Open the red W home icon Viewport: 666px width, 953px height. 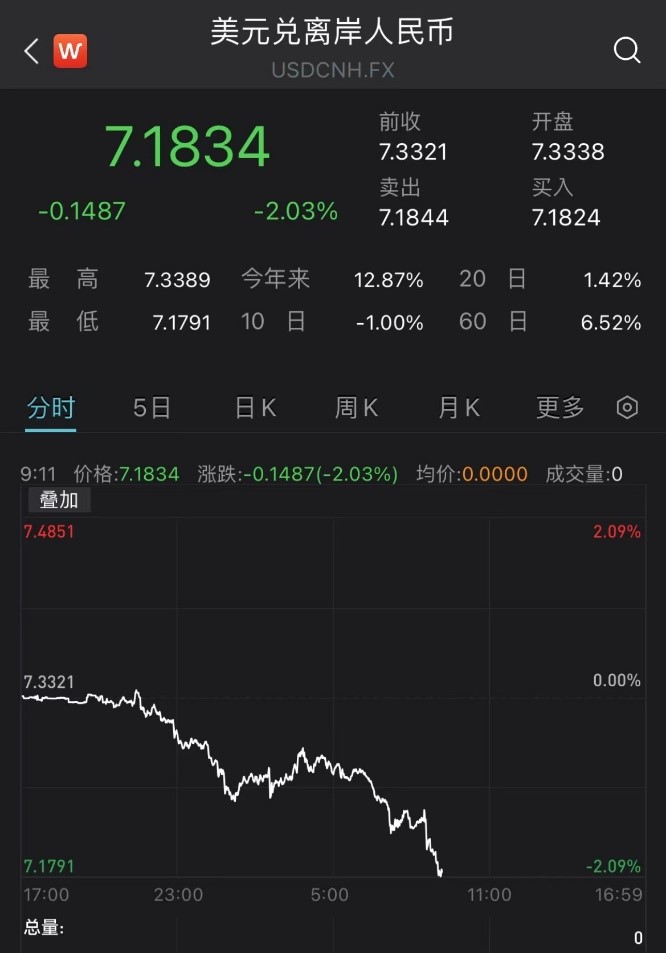point(70,51)
